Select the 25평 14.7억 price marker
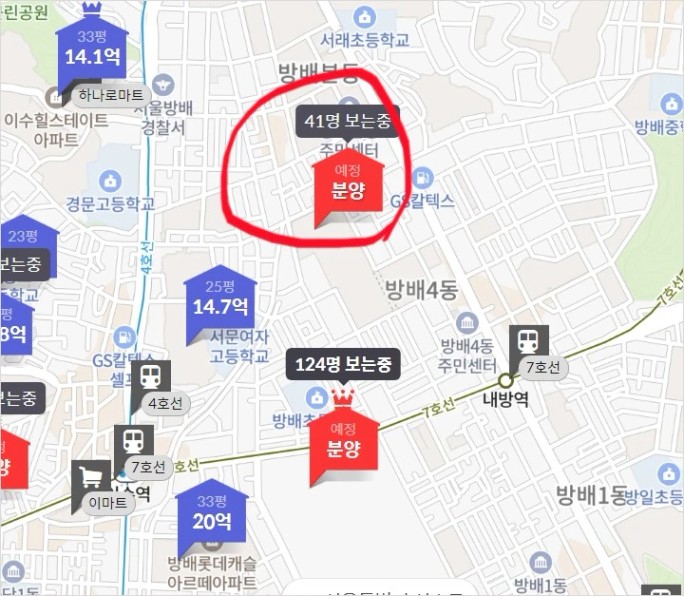684x596 pixels. 219,297
